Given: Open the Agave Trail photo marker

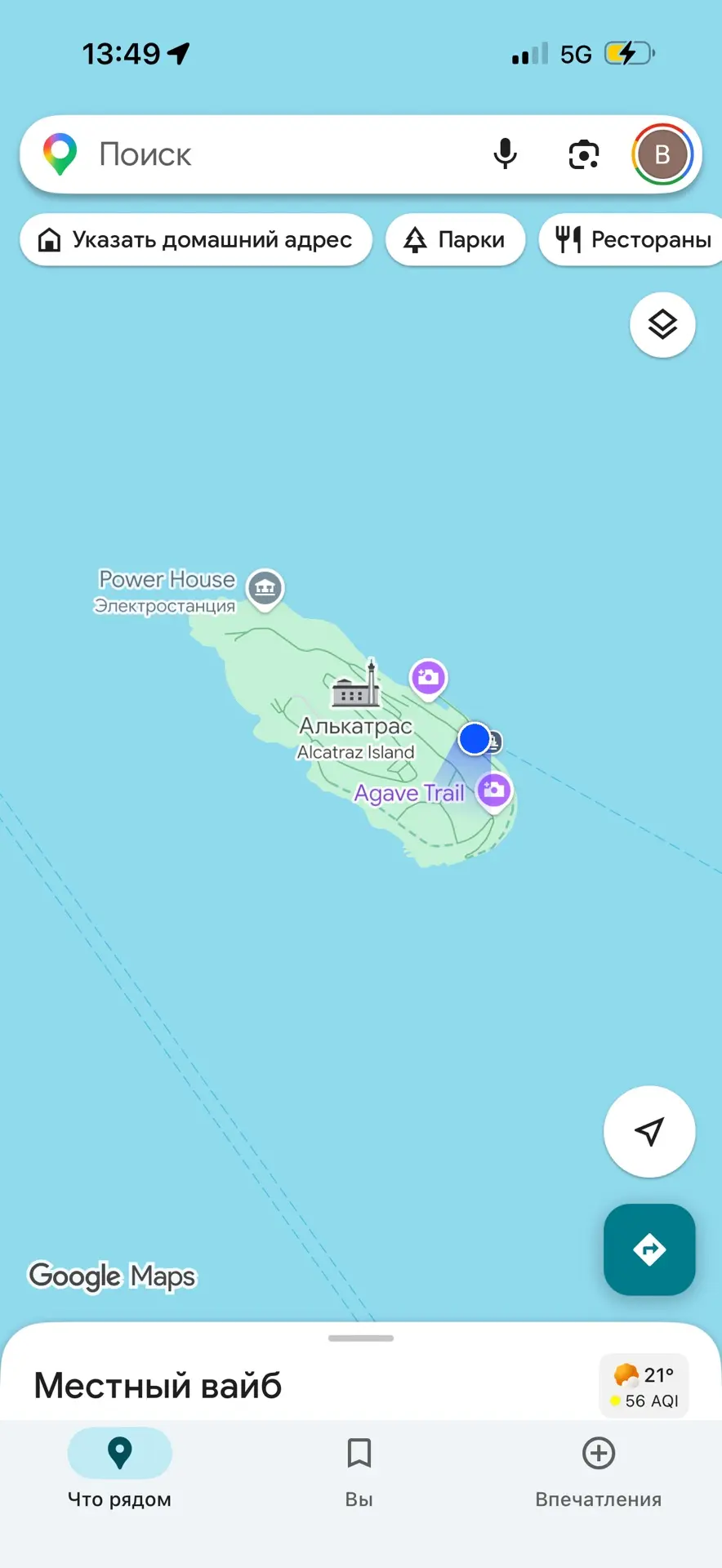Looking at the screenshot, I should [x=494, y=791].
